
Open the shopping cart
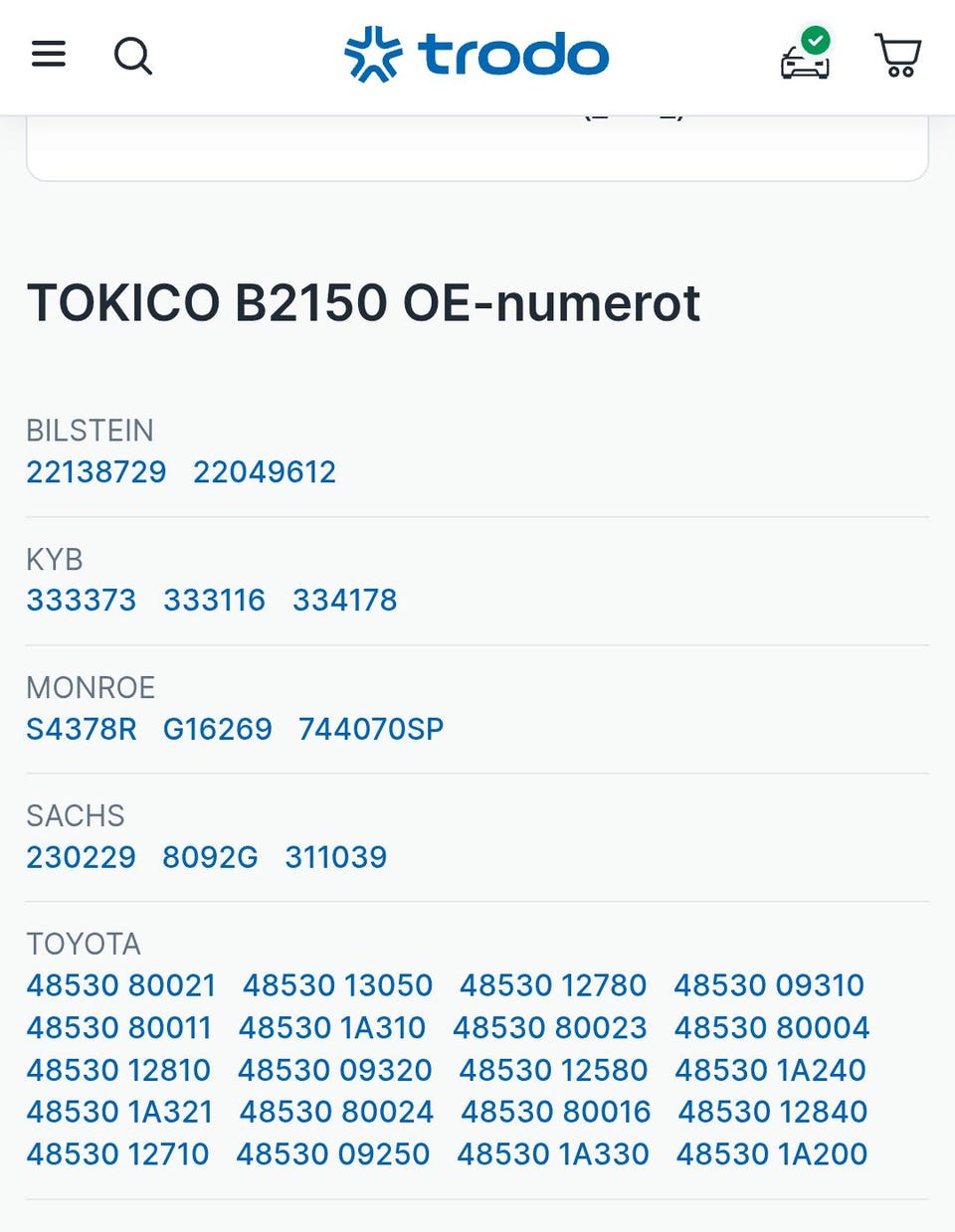(897, 56)
